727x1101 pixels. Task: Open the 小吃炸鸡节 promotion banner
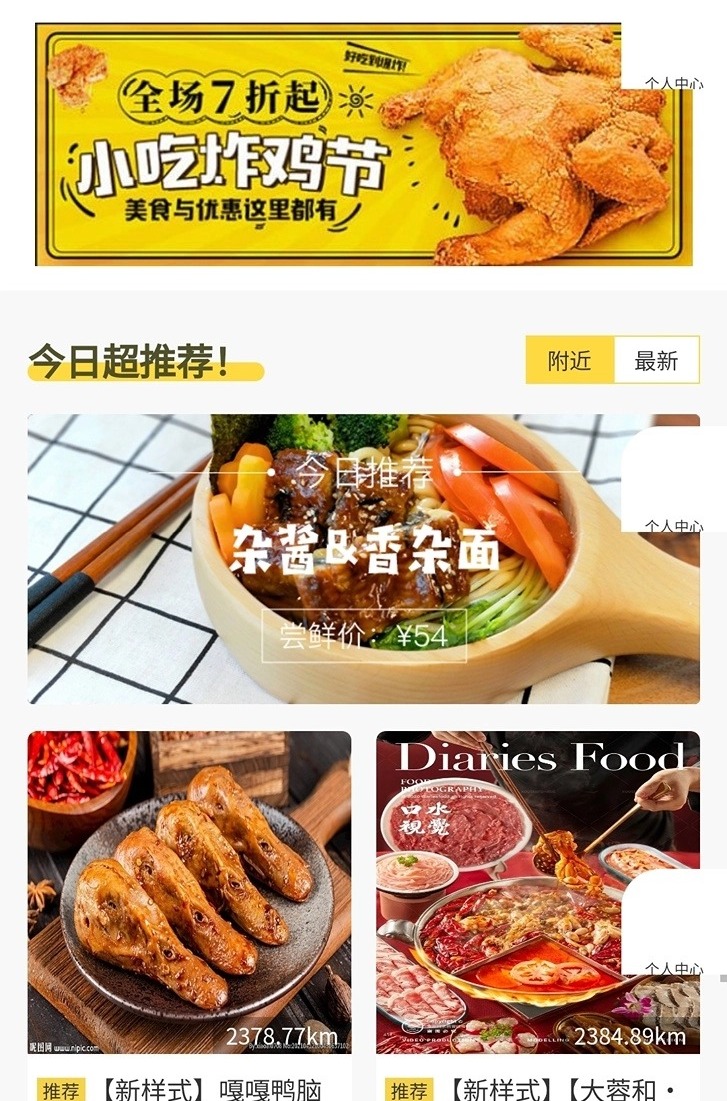click(x=330, y=145)
